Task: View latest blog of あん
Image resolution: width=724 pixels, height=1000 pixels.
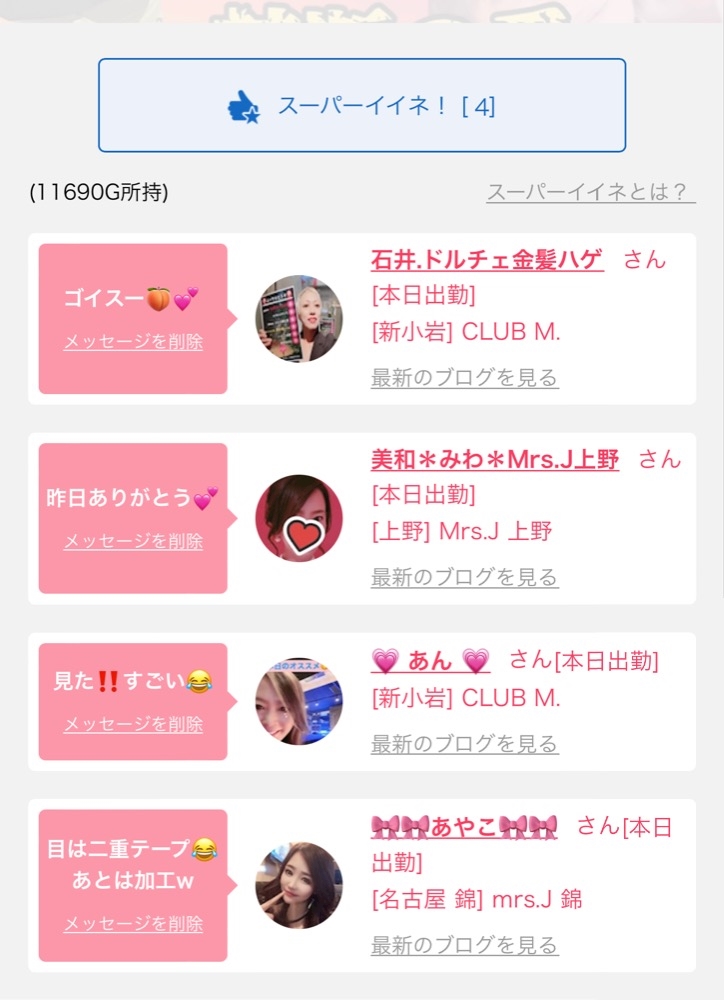Action: click(464, 744)
